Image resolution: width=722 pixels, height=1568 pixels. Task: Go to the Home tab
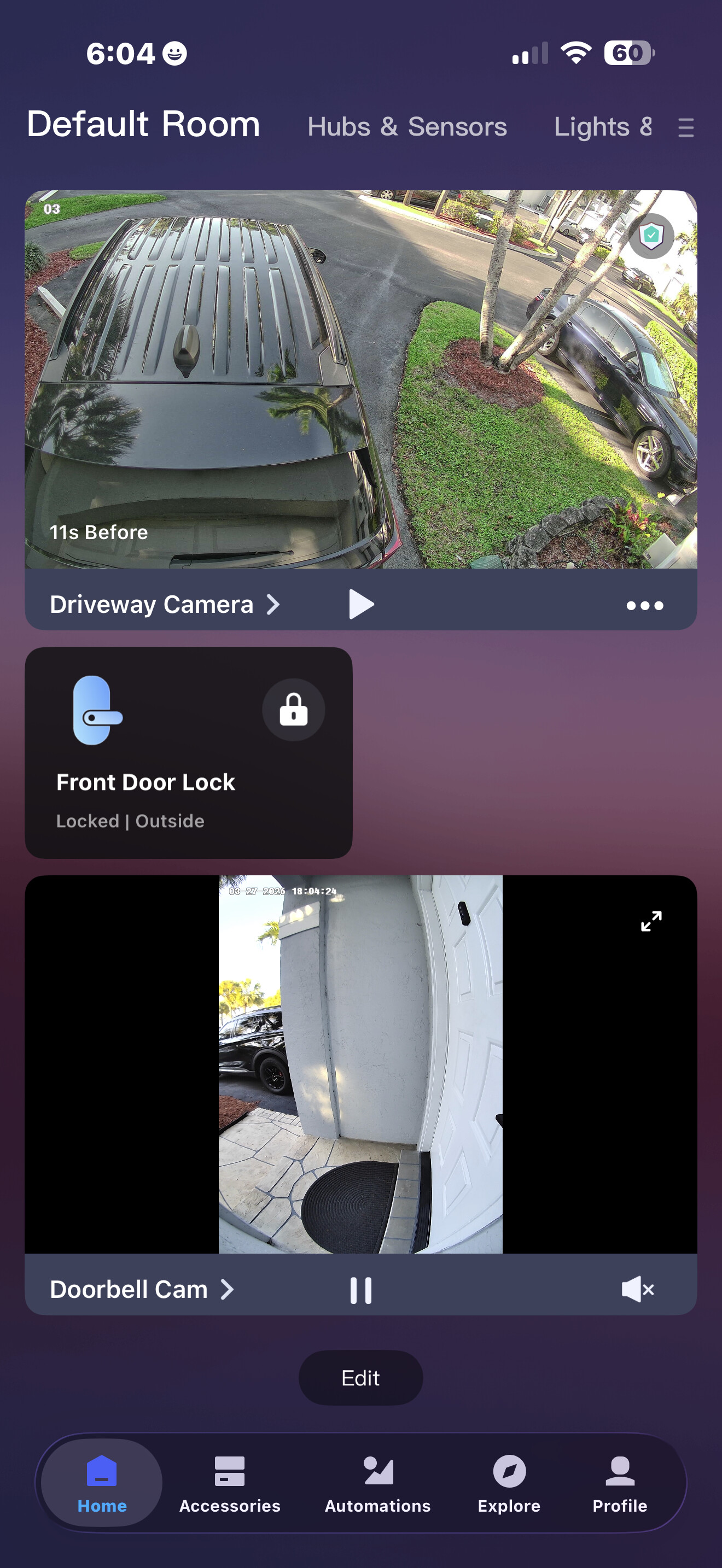[102, 1484]
